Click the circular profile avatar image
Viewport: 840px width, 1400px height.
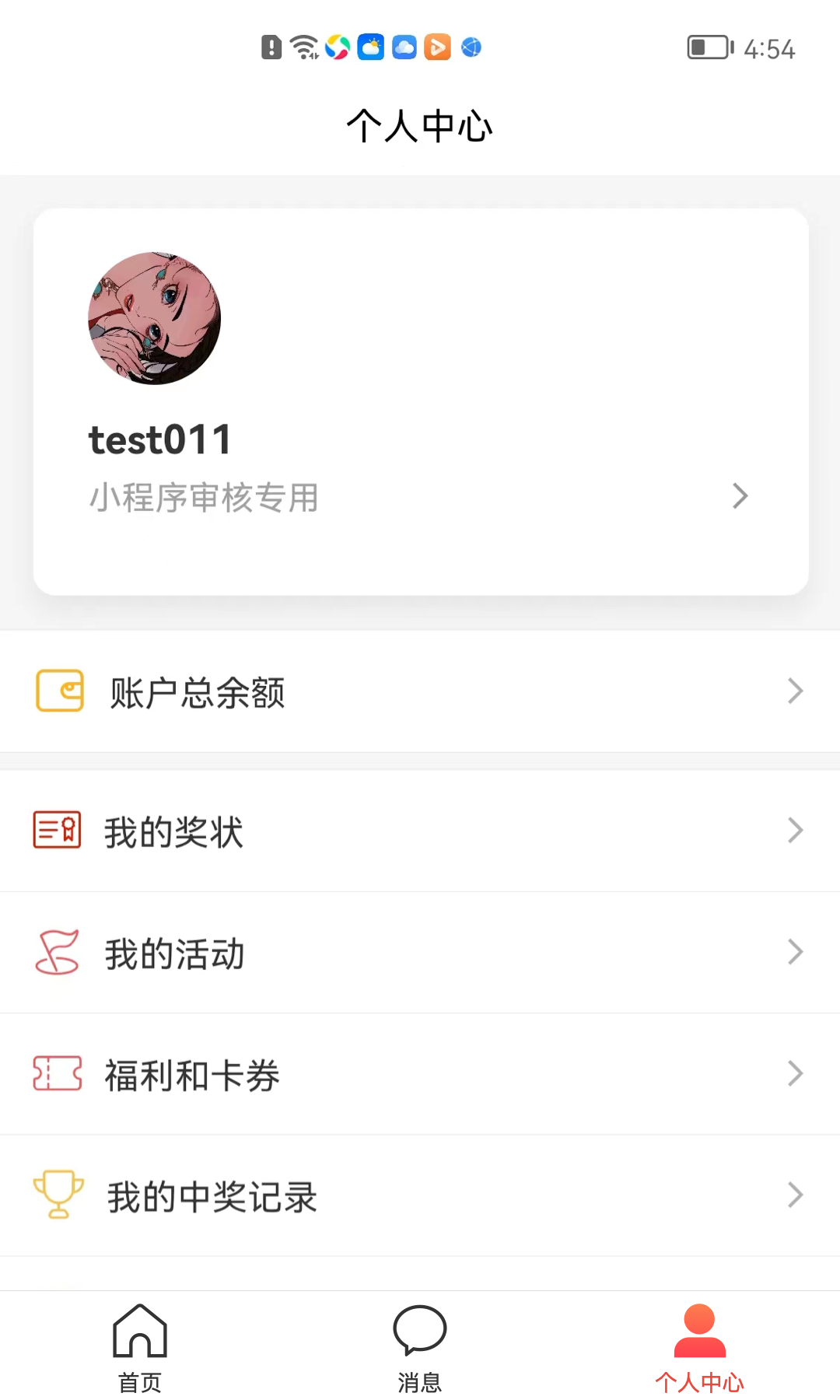(154, 317)
